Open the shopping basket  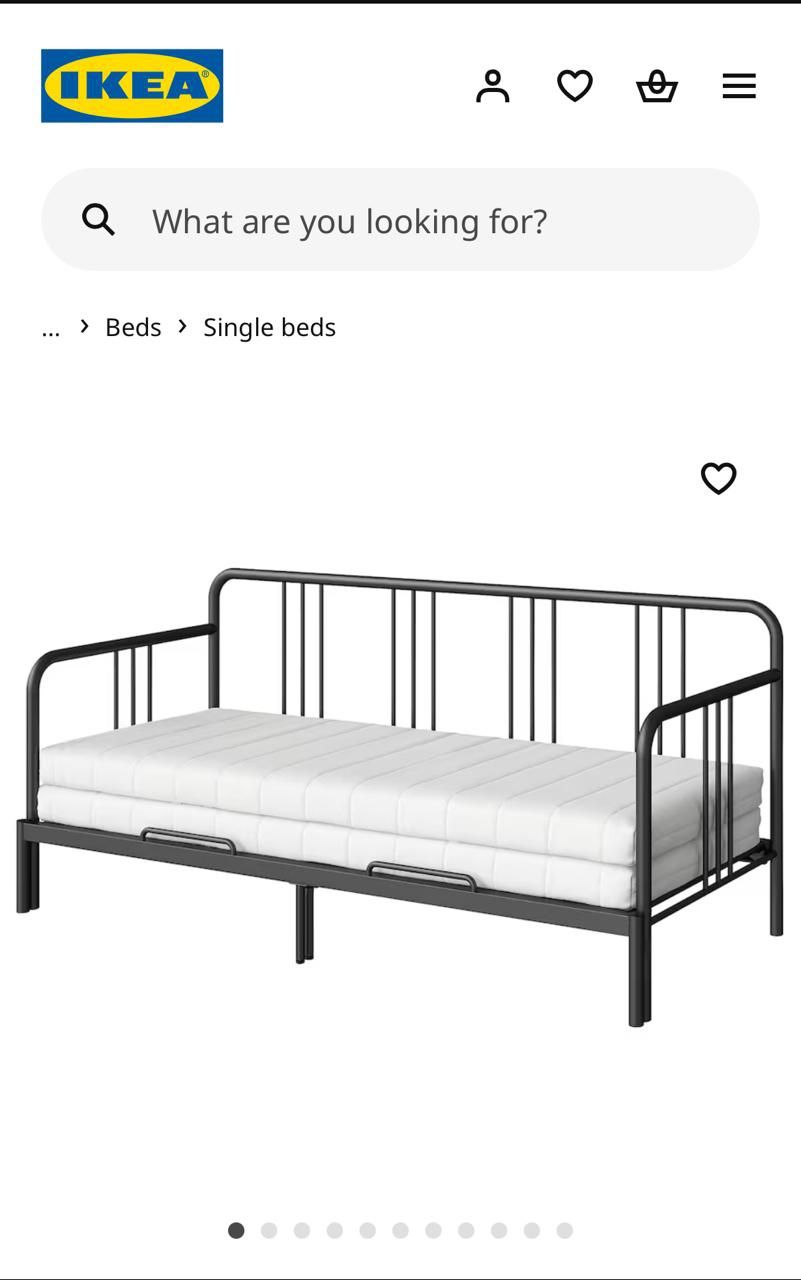pyautogui.click(x=657, y=86)
